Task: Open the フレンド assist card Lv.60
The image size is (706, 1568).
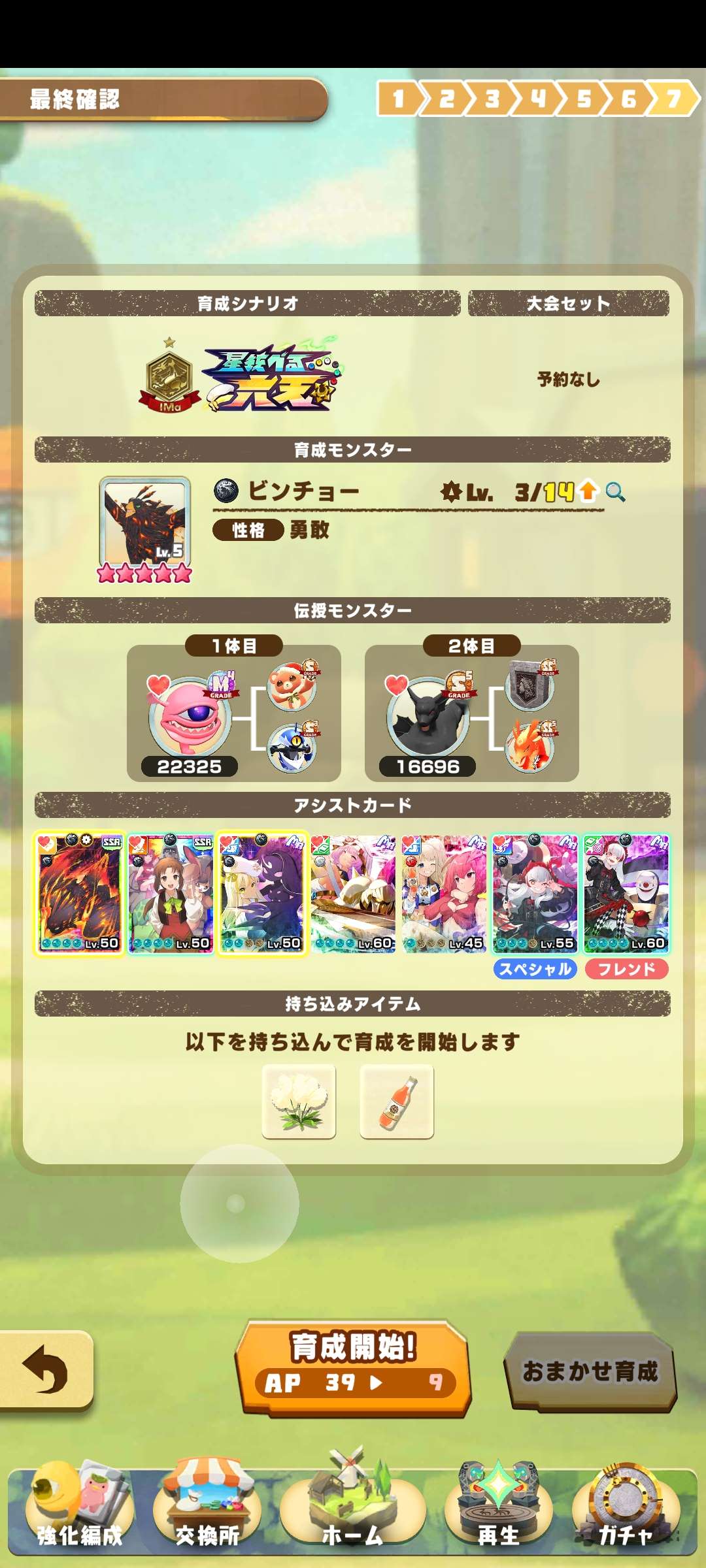Action: pos(626,894)
